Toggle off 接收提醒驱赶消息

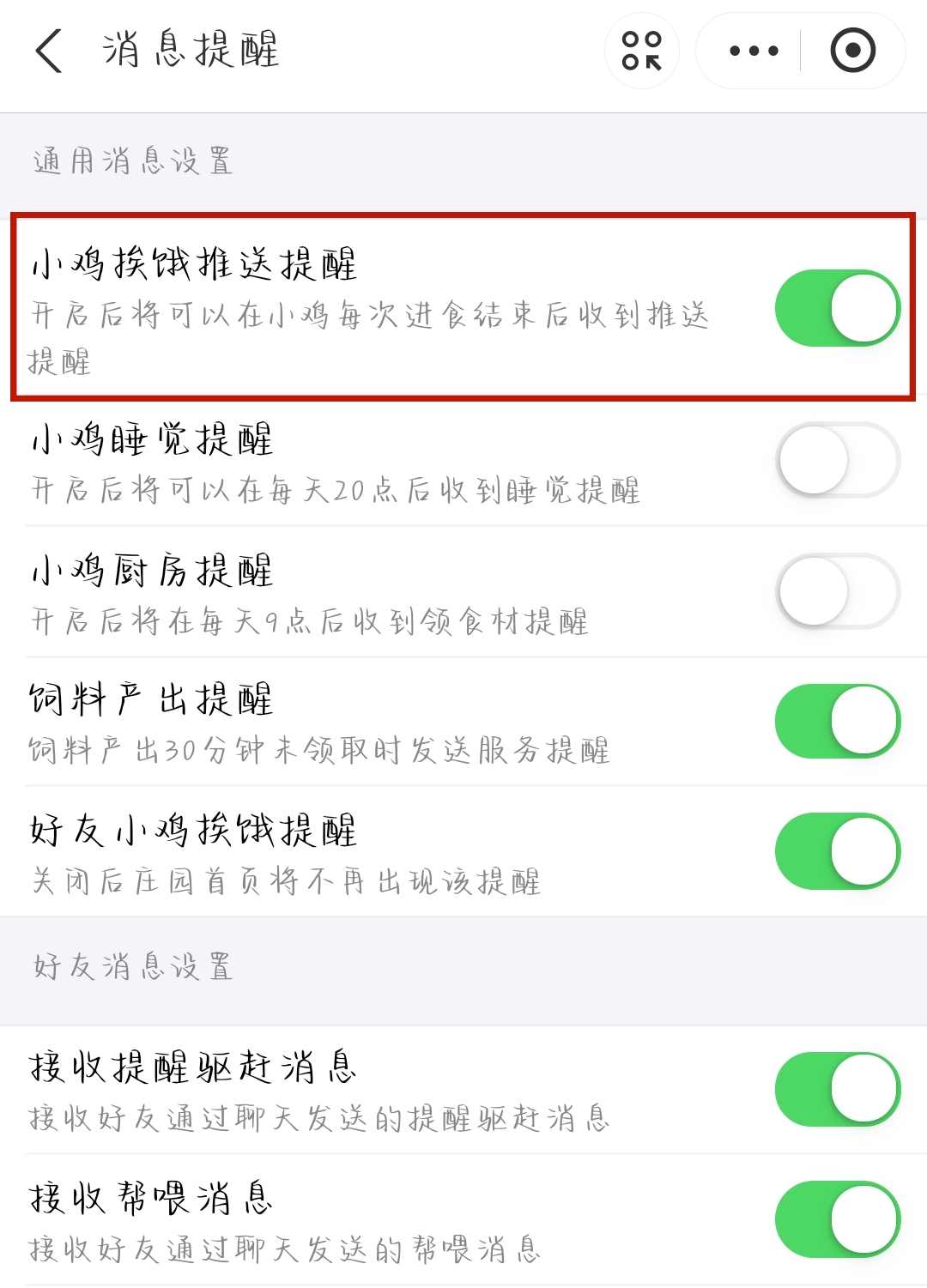coord(837,1089)
